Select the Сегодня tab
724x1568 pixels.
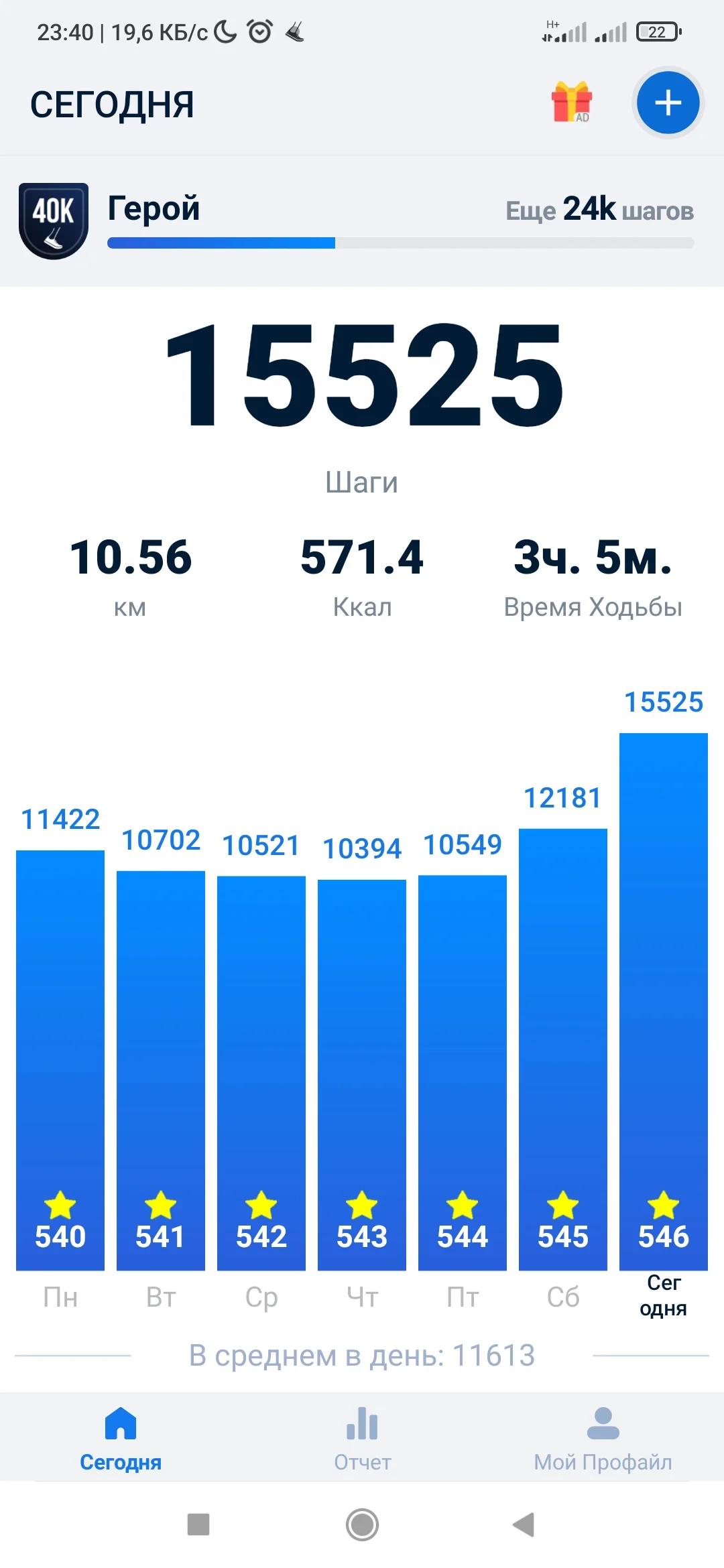(x=121, y=1438)
